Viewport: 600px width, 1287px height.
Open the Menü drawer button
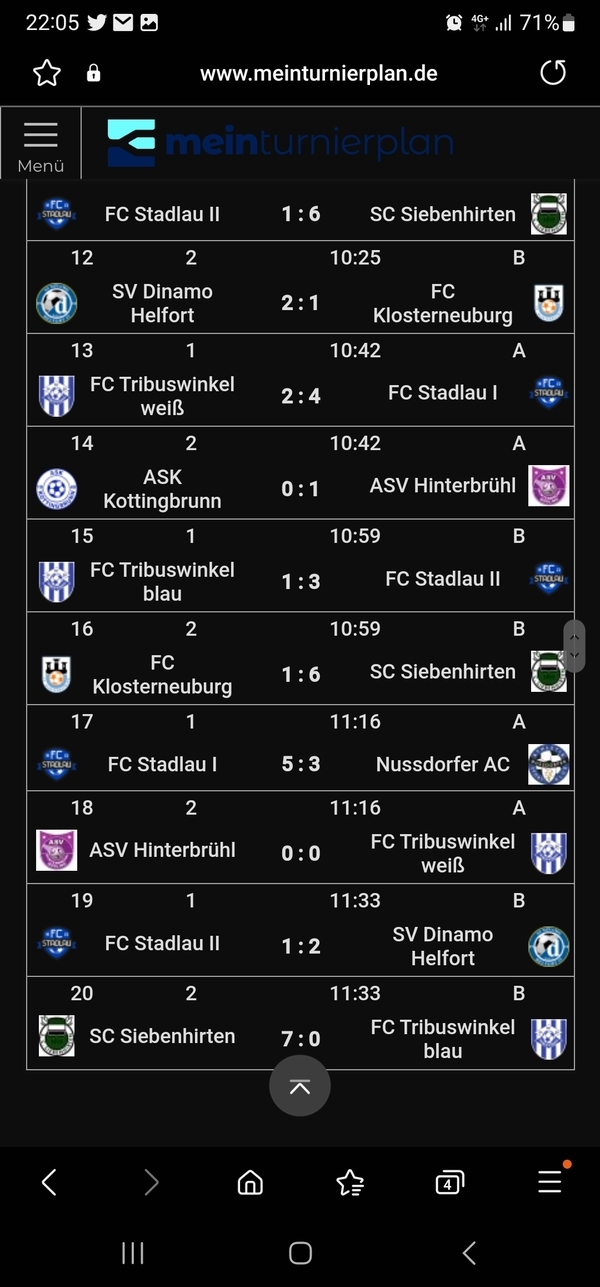click(41, 143)
